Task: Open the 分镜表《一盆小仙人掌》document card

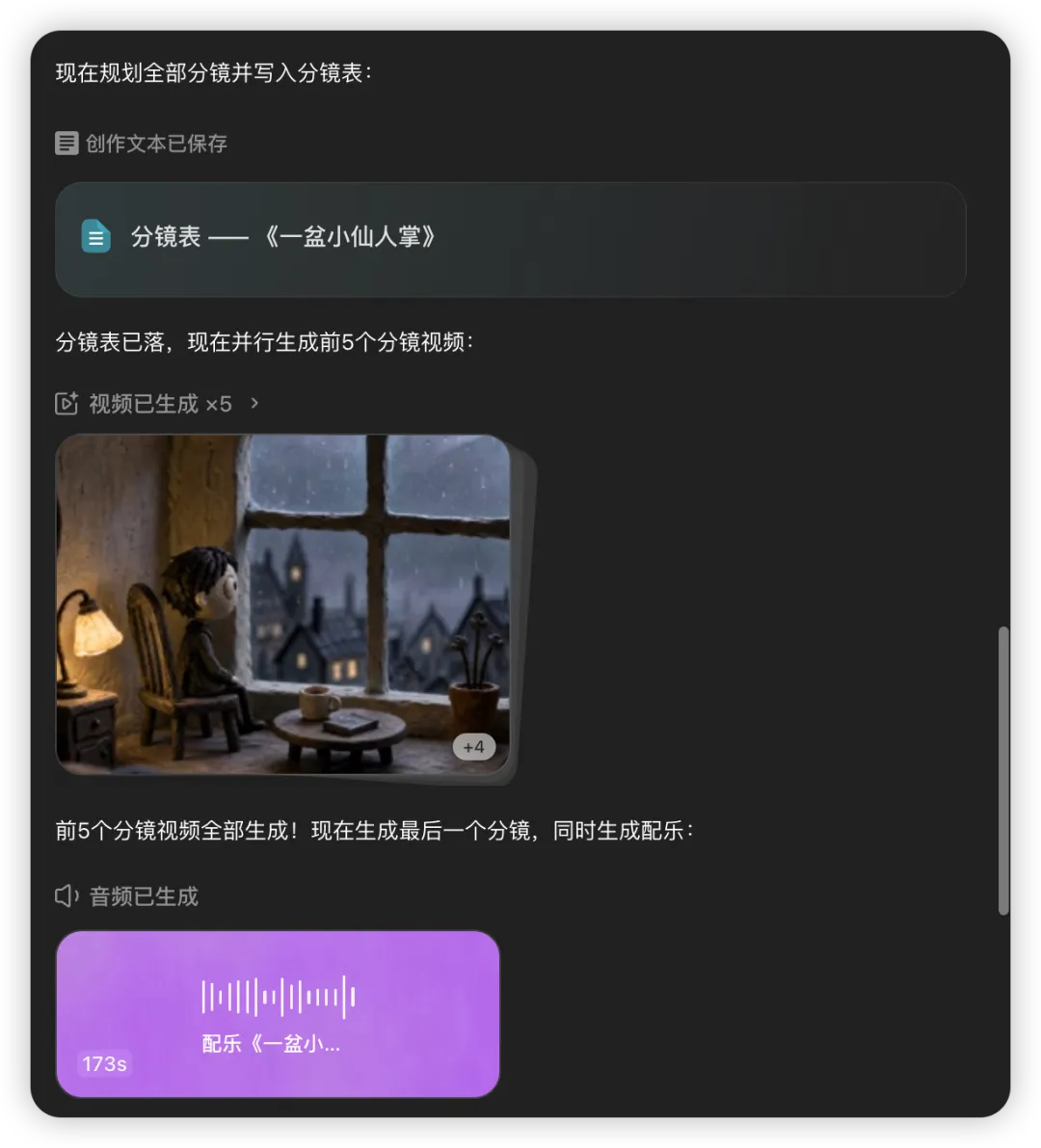Action: pos(510,239)
